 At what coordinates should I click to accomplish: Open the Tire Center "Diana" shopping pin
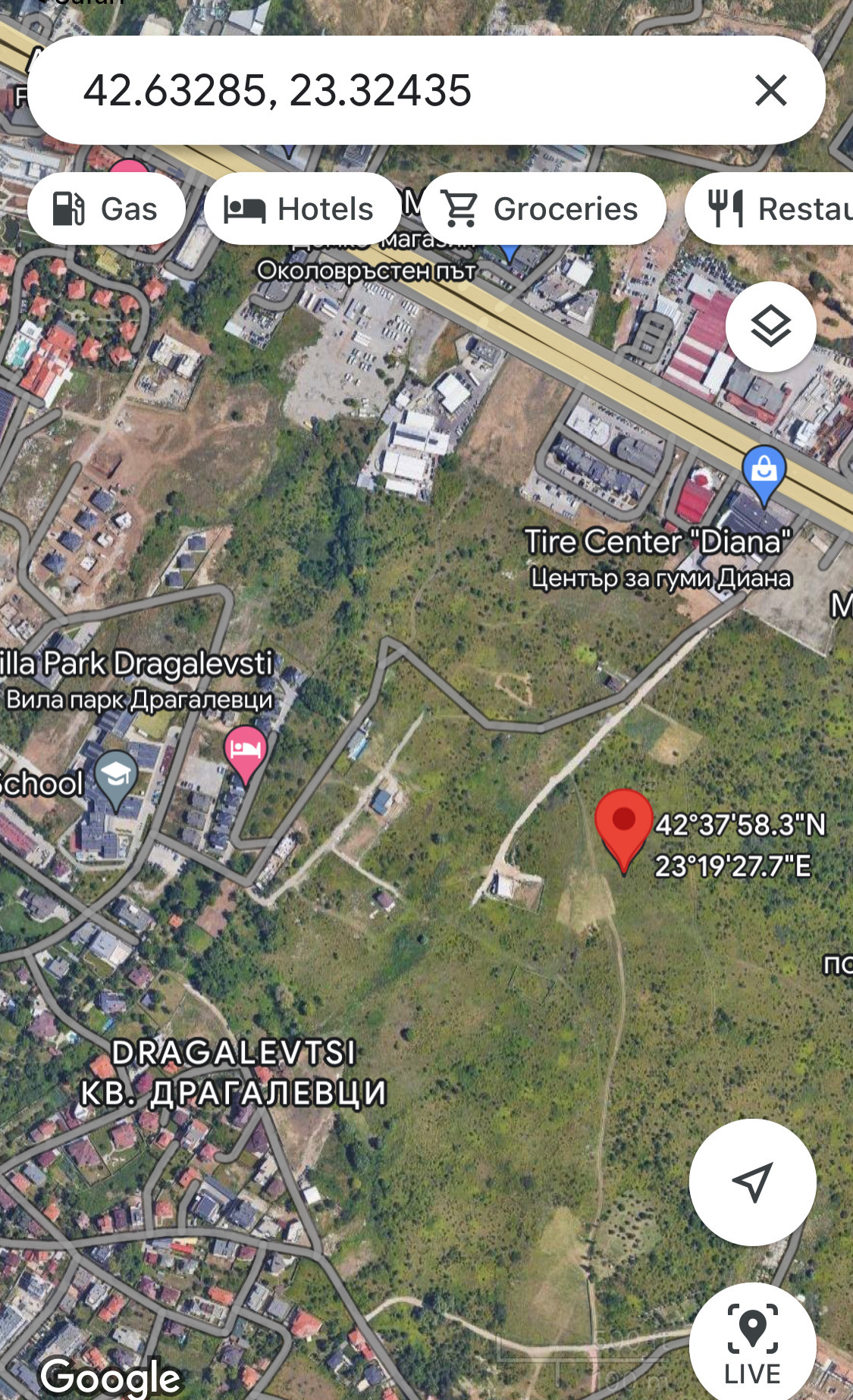[764, 473]
